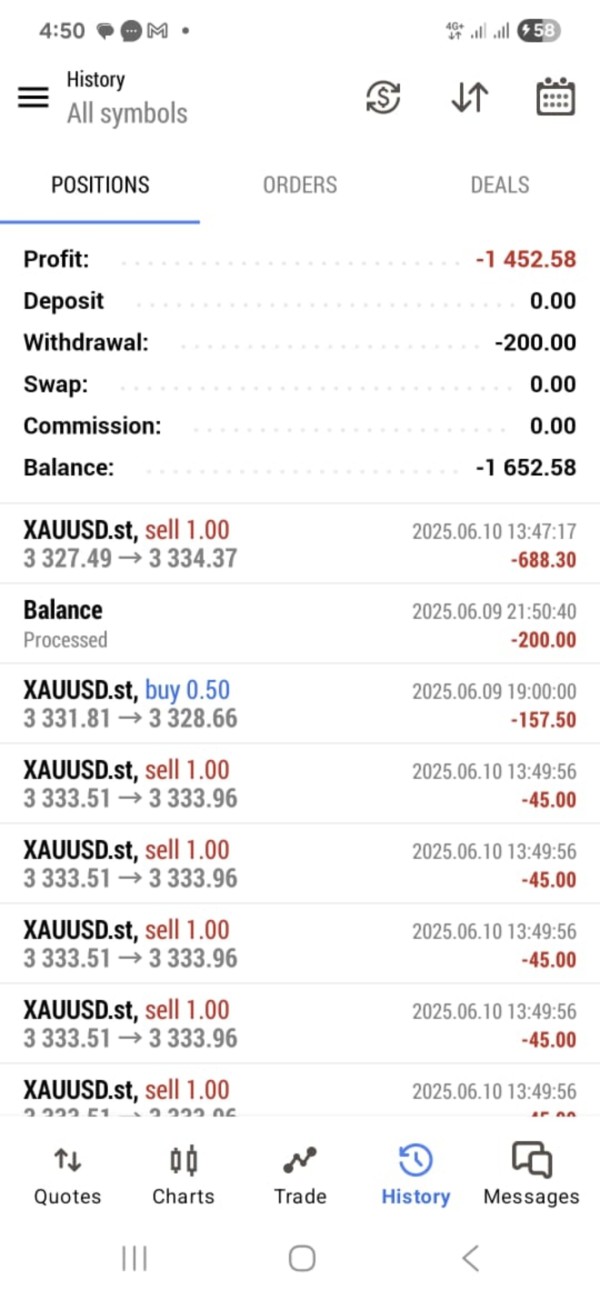Switch to the ORDERS tab

[300, 185]
